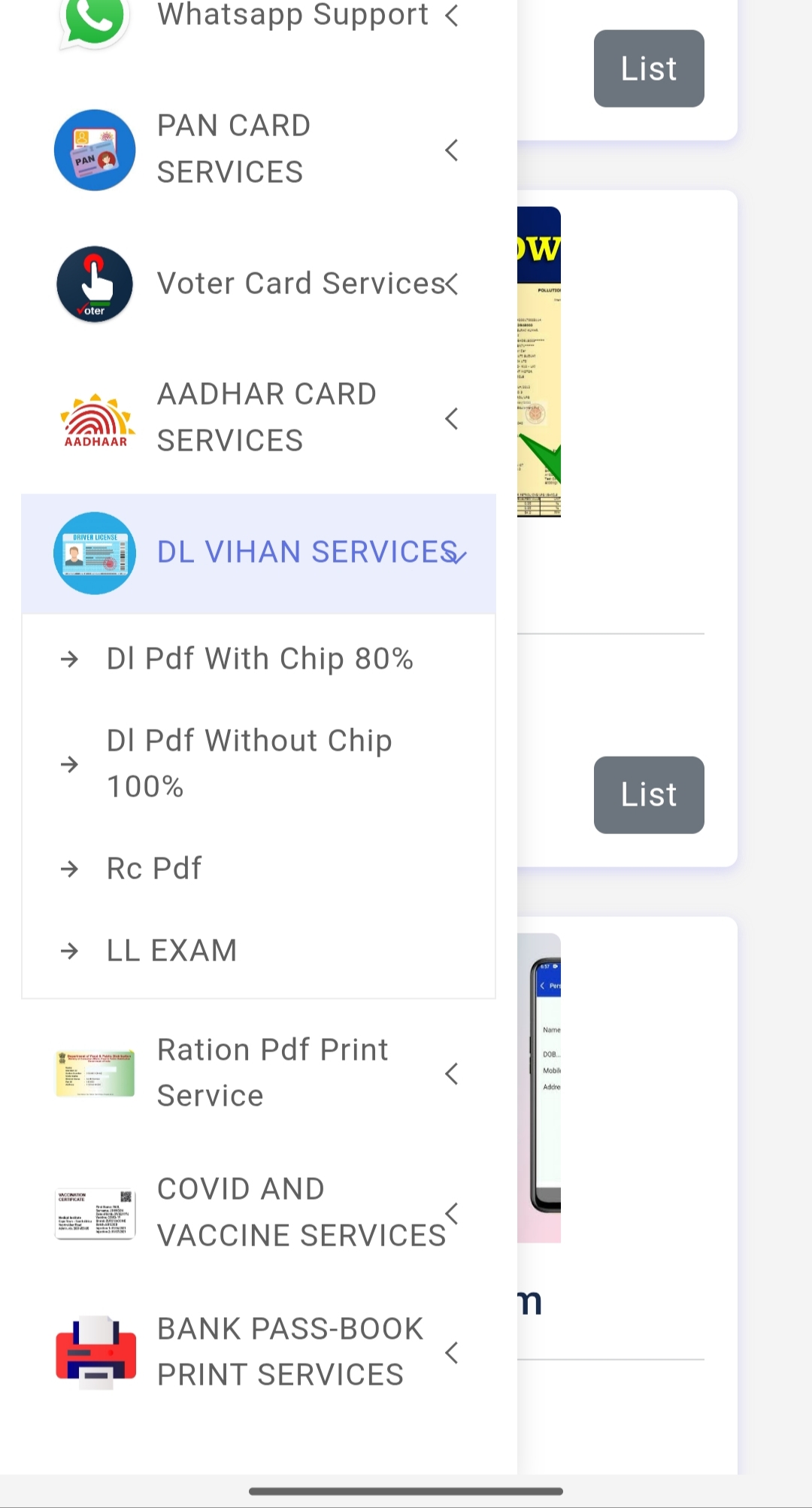Expand Ration Pdf Print Service

pos(258,1073)
